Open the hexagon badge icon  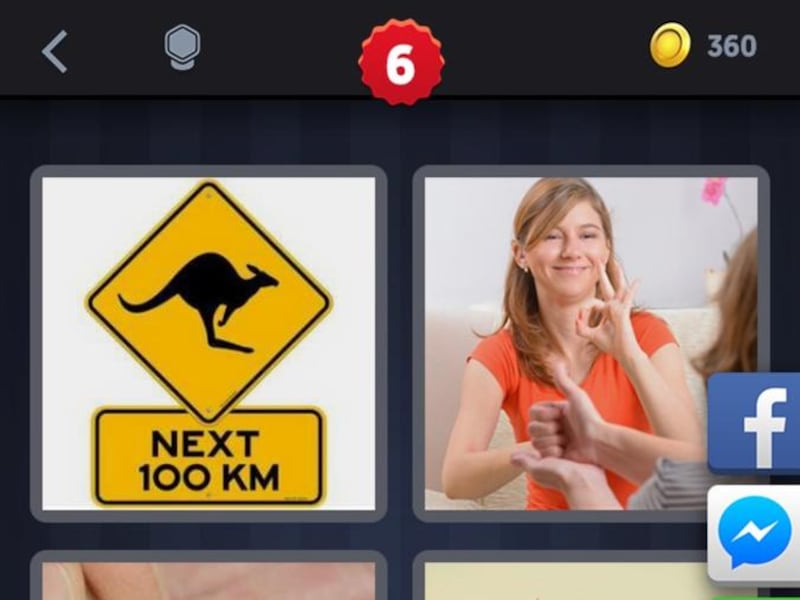click(x=182, y=47)
